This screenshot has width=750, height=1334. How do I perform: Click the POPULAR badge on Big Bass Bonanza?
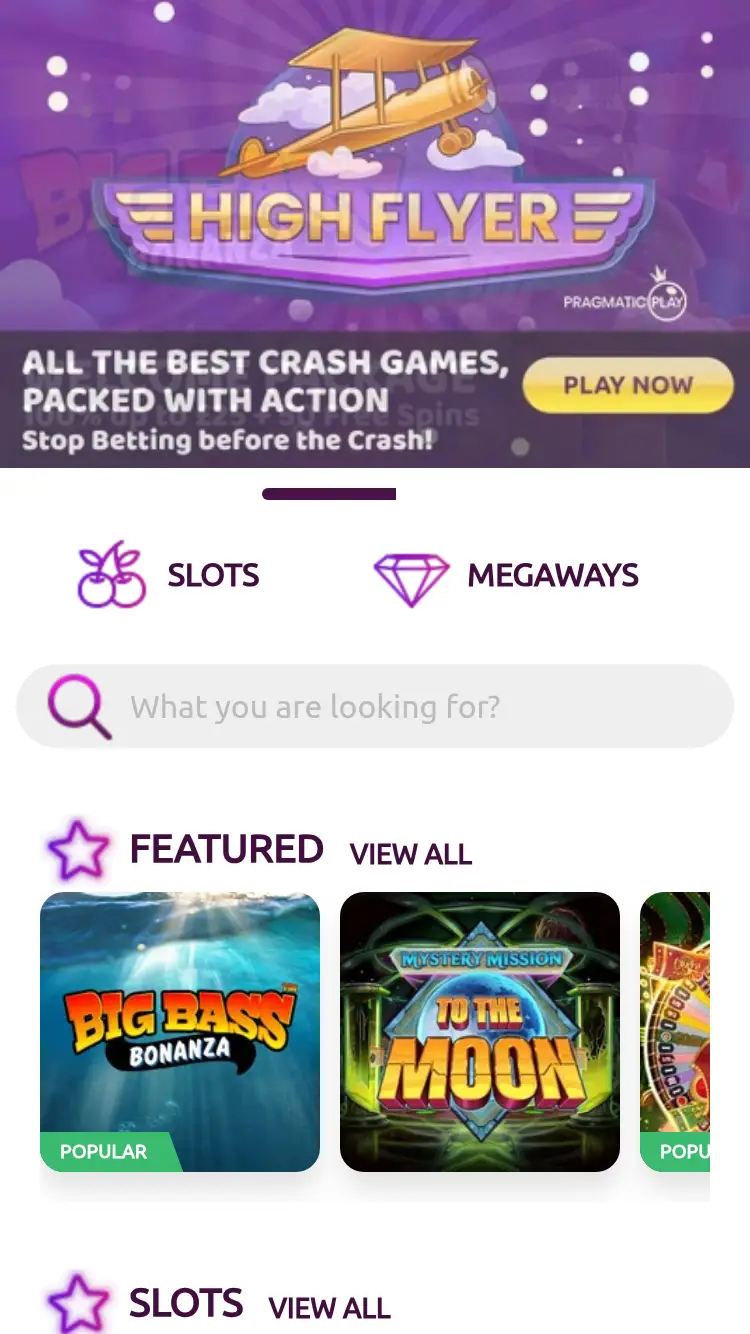click(x=103, y=1151)
